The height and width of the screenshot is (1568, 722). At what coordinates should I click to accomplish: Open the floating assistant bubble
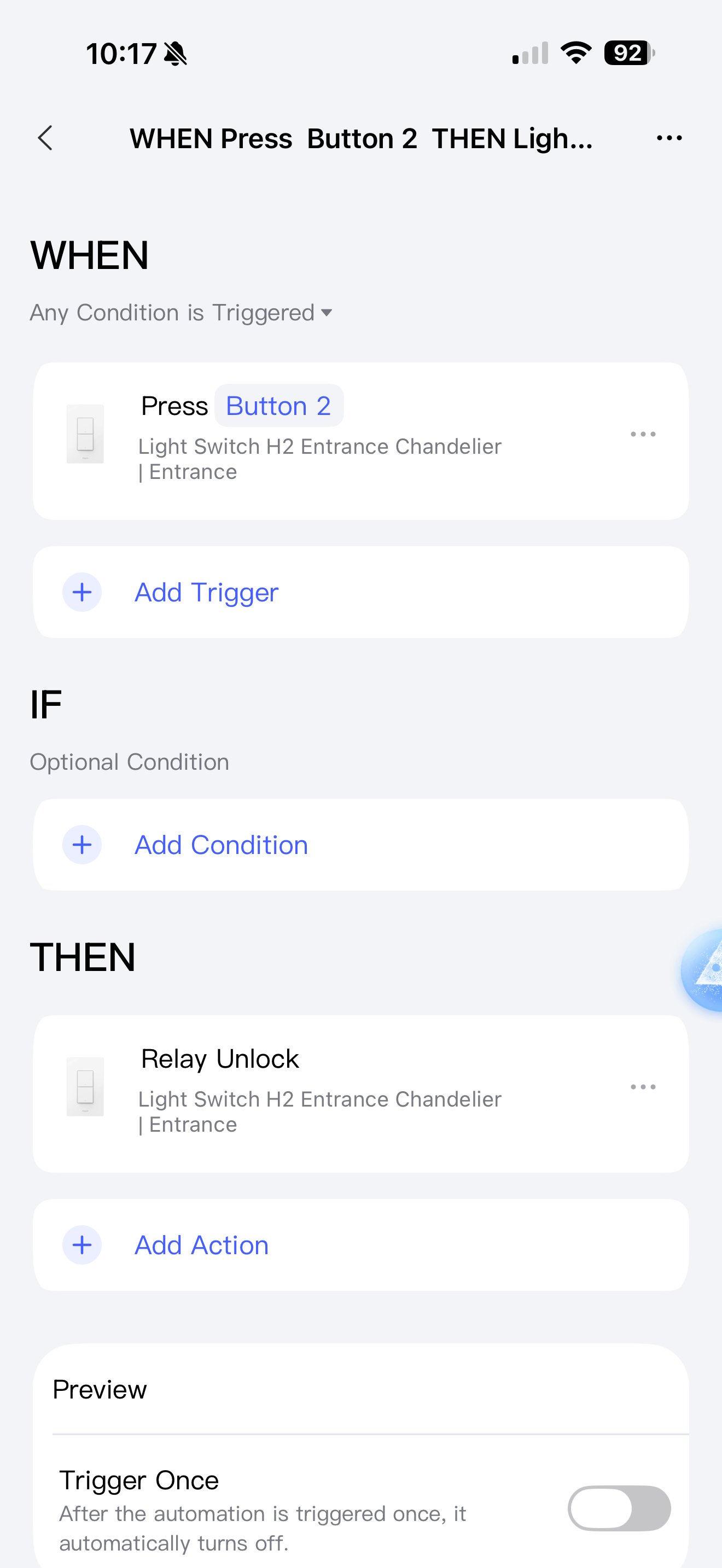point(705,970)
